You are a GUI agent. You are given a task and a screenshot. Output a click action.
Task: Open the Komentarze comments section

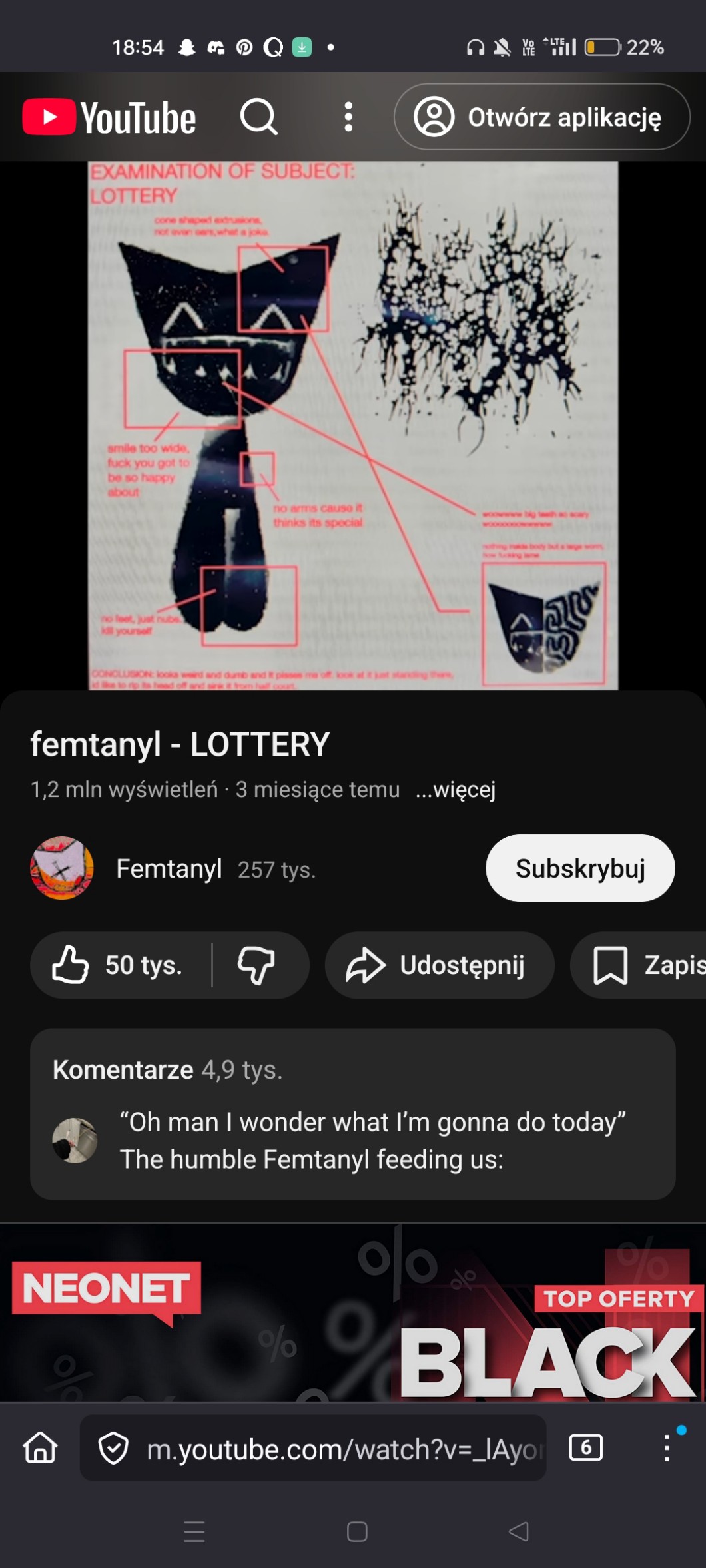point(352,1114)
